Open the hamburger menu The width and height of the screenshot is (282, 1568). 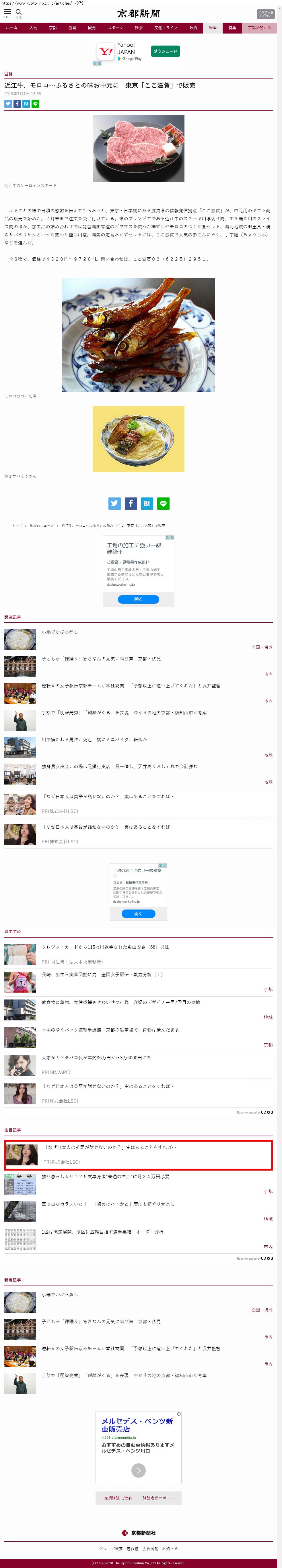(x=7, y=13)
